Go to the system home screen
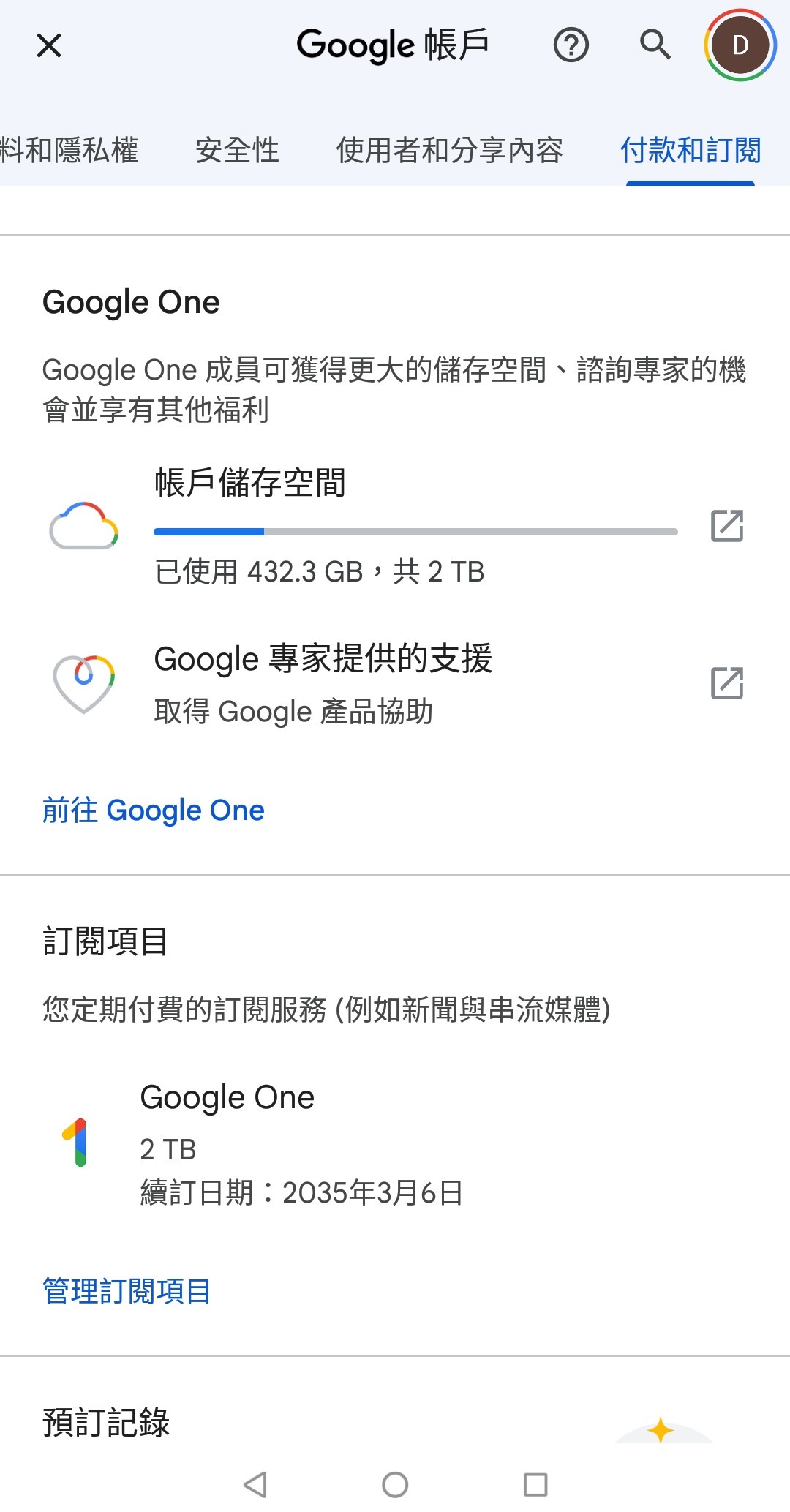The image size is (790, 1512). pyautogui.click(x=395, y=1484)
